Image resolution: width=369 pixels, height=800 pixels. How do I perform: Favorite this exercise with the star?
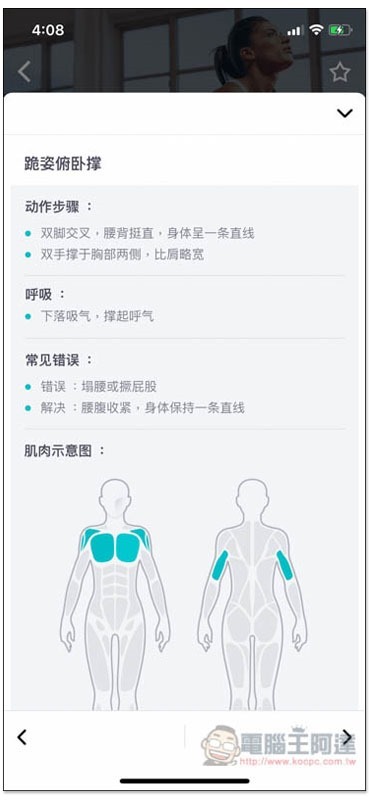(339, 72)
